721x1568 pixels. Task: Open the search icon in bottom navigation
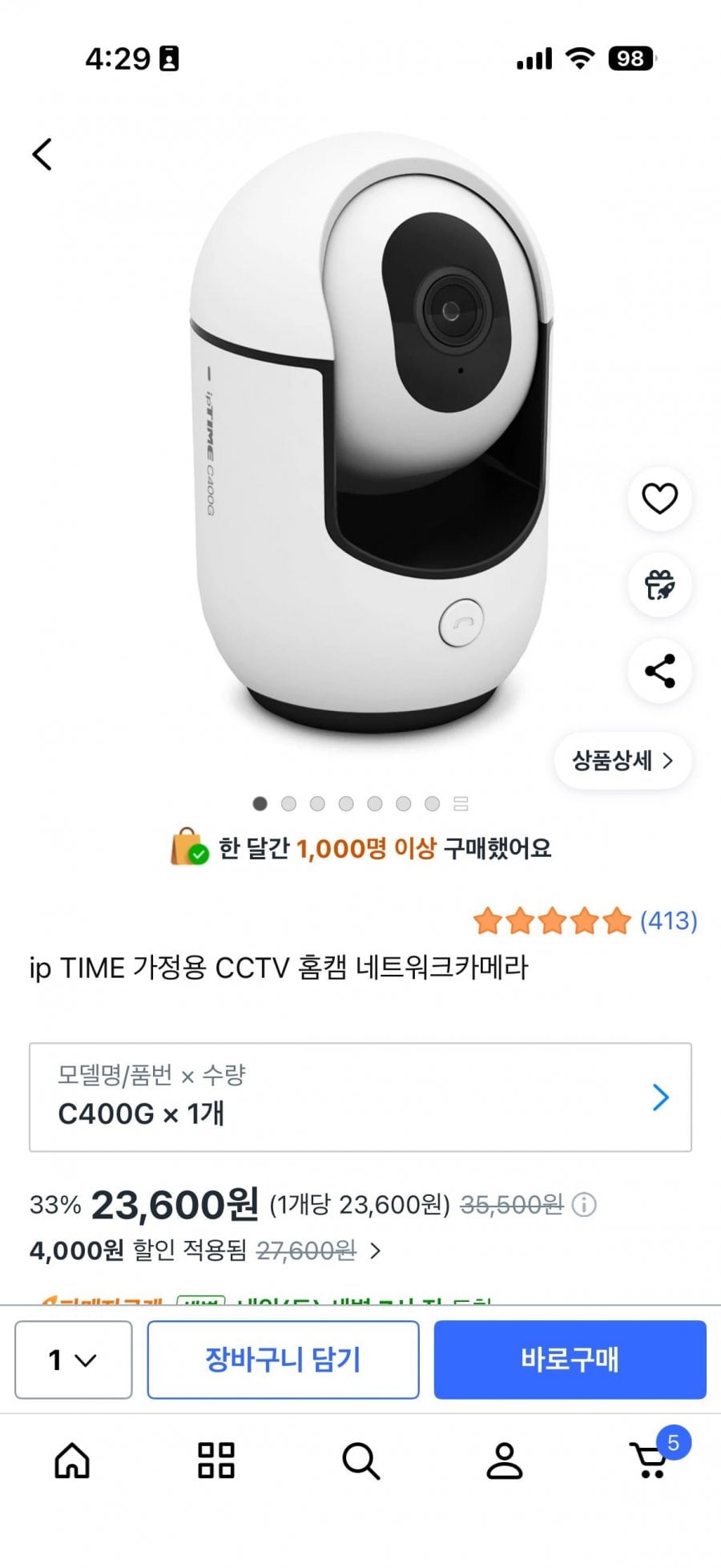click(x=360, y=1462)
